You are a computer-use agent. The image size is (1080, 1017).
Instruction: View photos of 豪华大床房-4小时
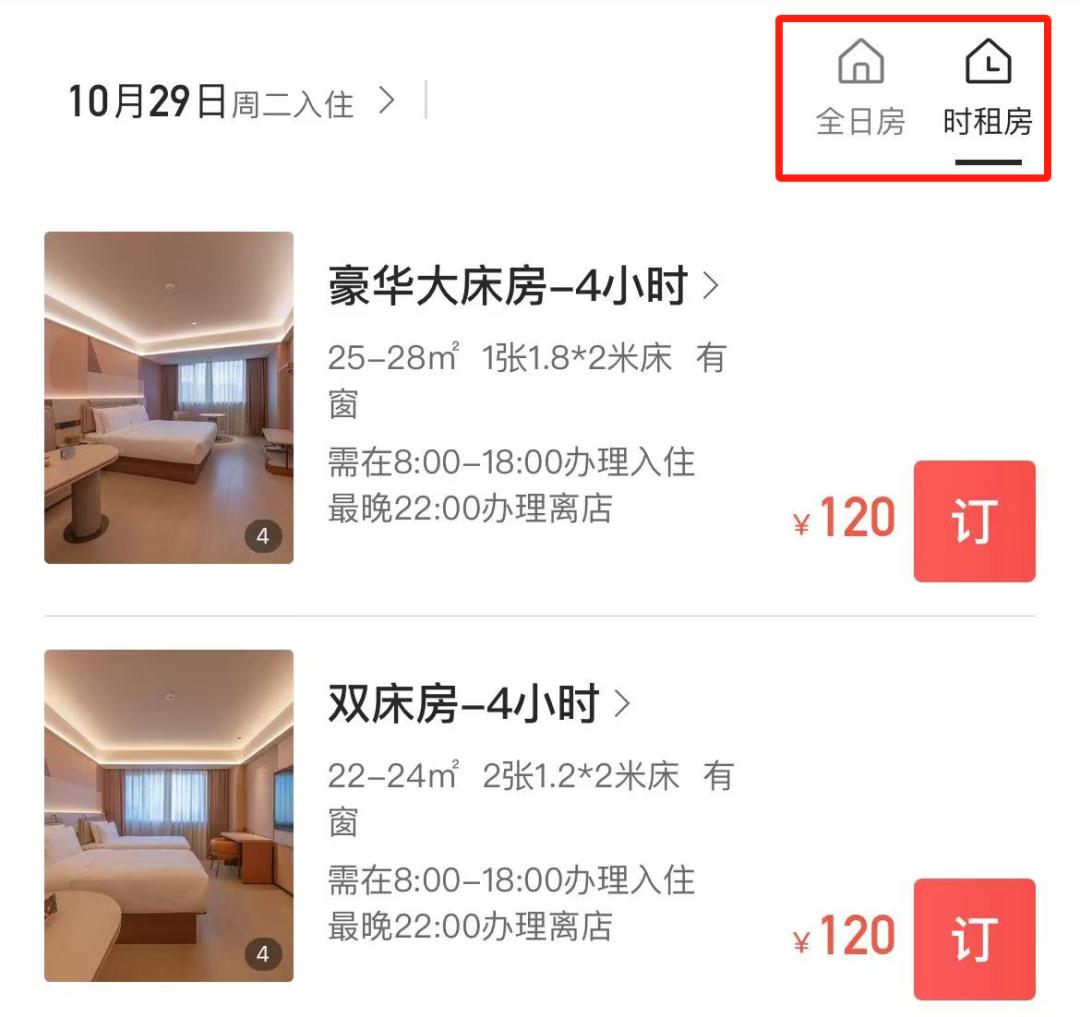[x=169, y=397]
